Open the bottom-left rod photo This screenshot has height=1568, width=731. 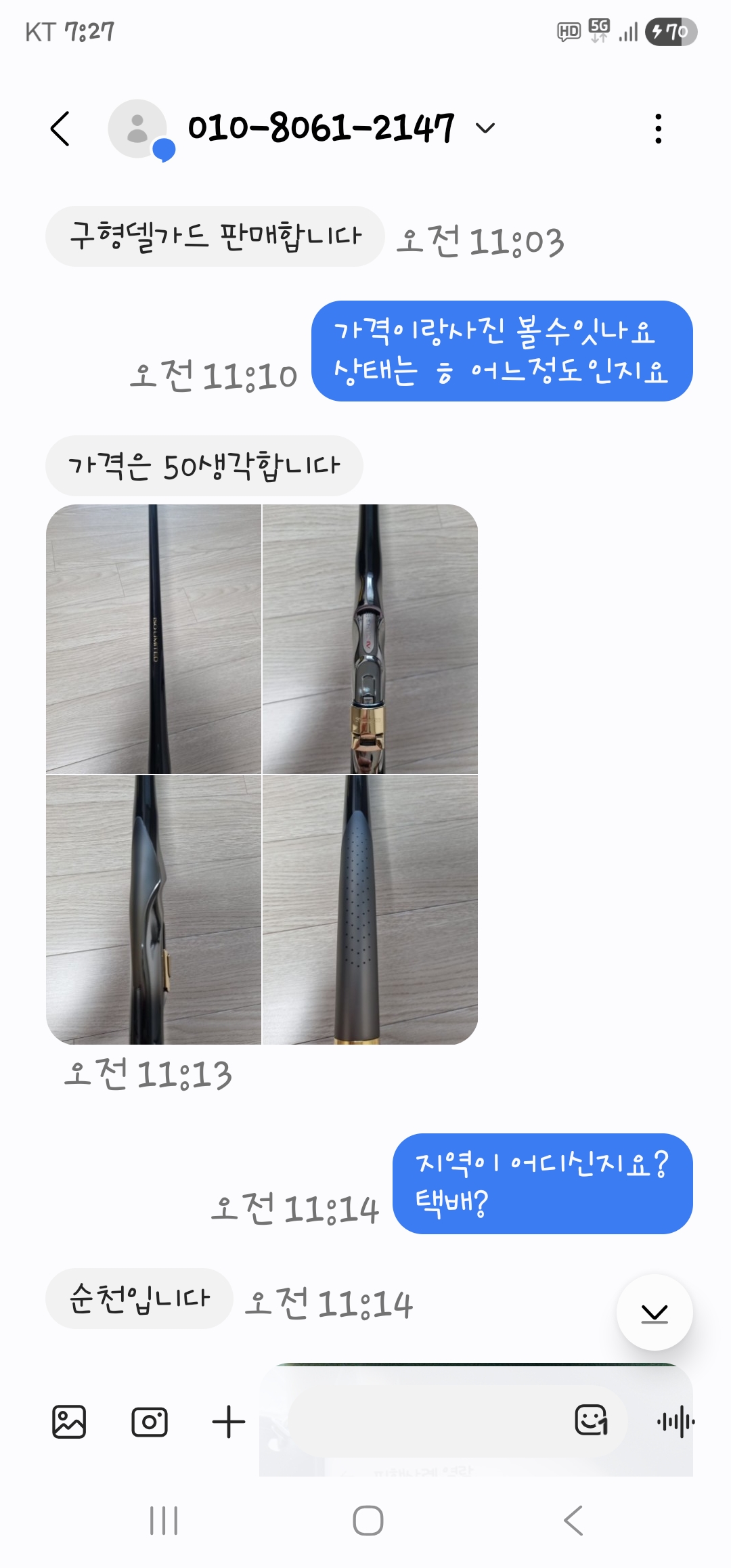tap(154, 909)
